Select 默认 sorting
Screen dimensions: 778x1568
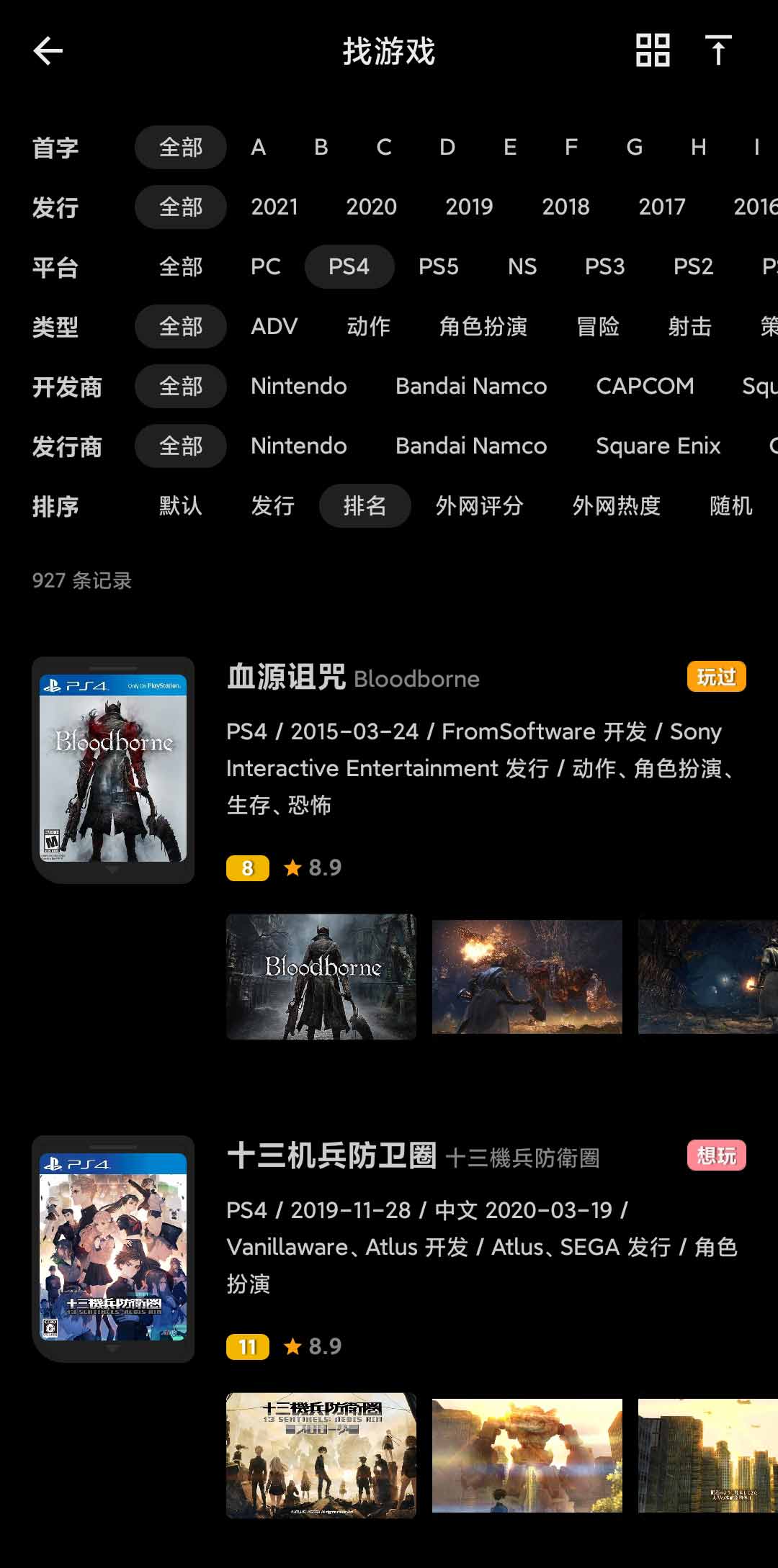coord(179,506)
